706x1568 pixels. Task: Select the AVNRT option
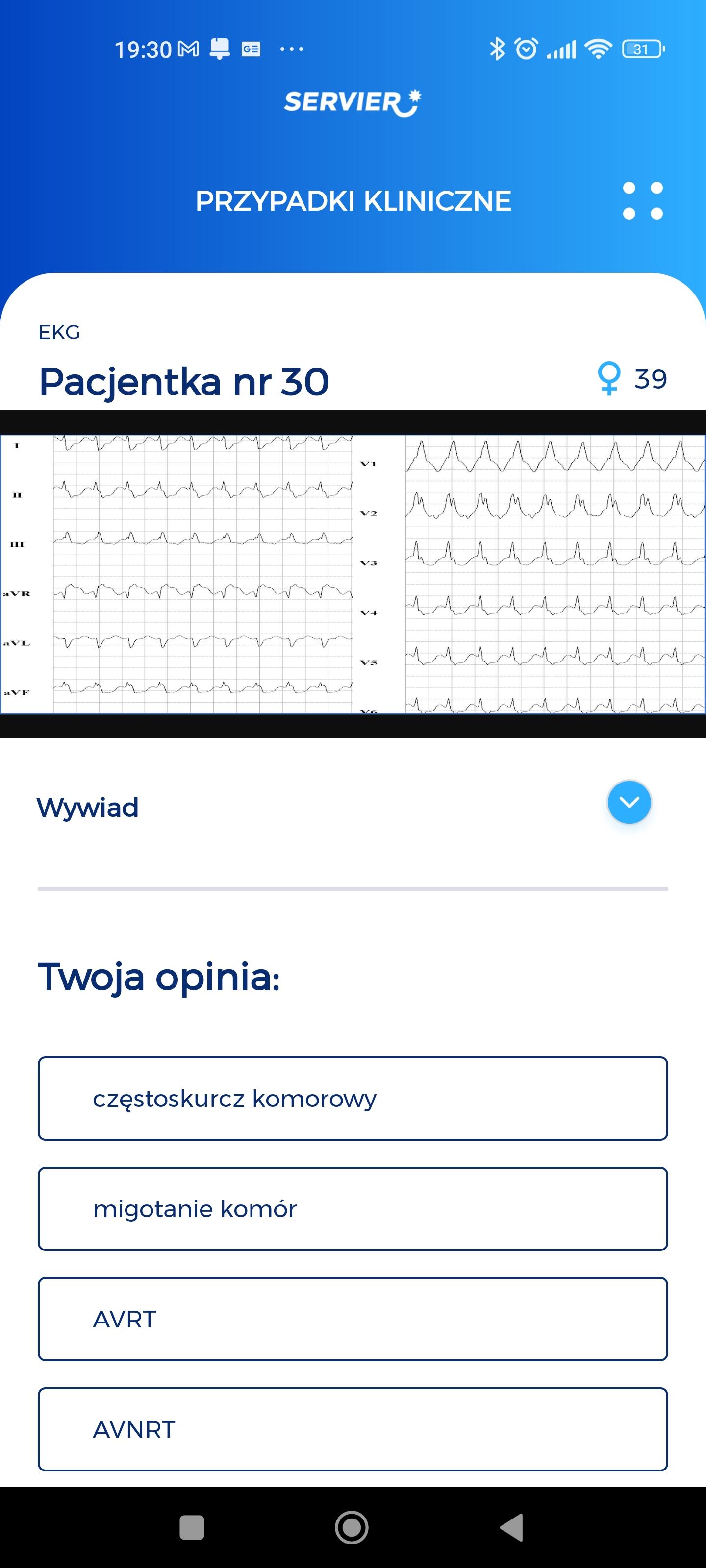pyautogui.click(x=353, y=1429)
